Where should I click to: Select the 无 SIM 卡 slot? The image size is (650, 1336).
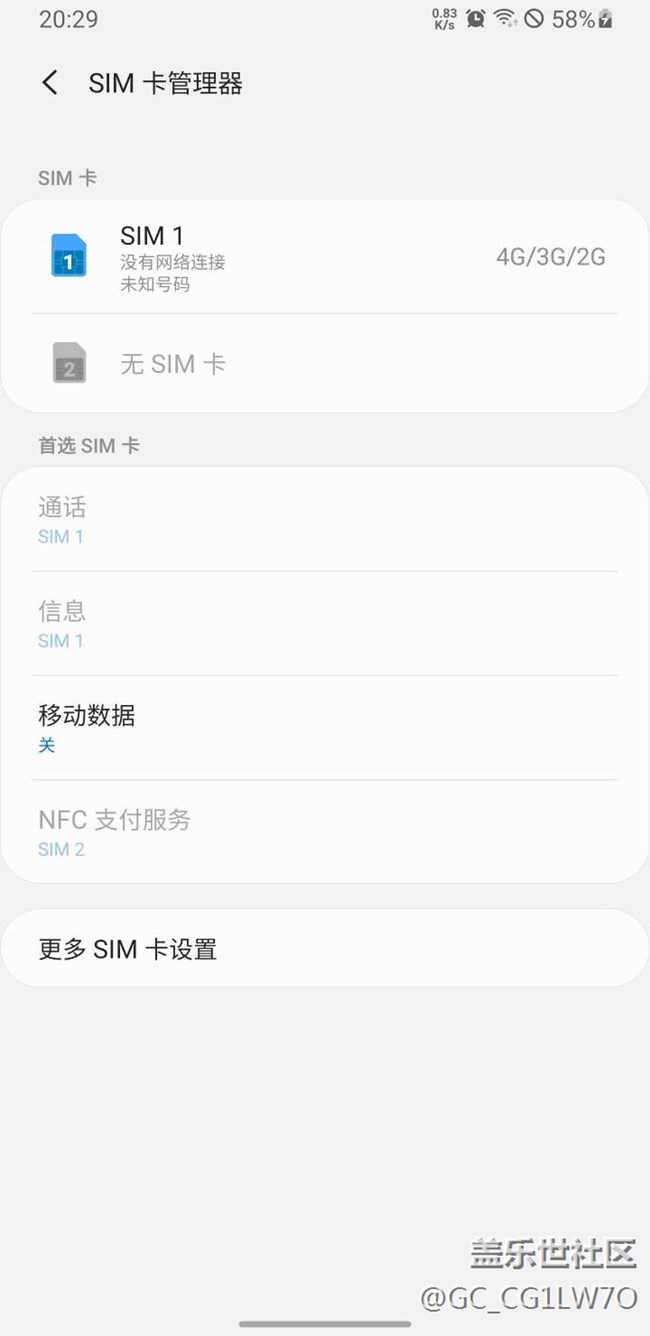point(324,363)
